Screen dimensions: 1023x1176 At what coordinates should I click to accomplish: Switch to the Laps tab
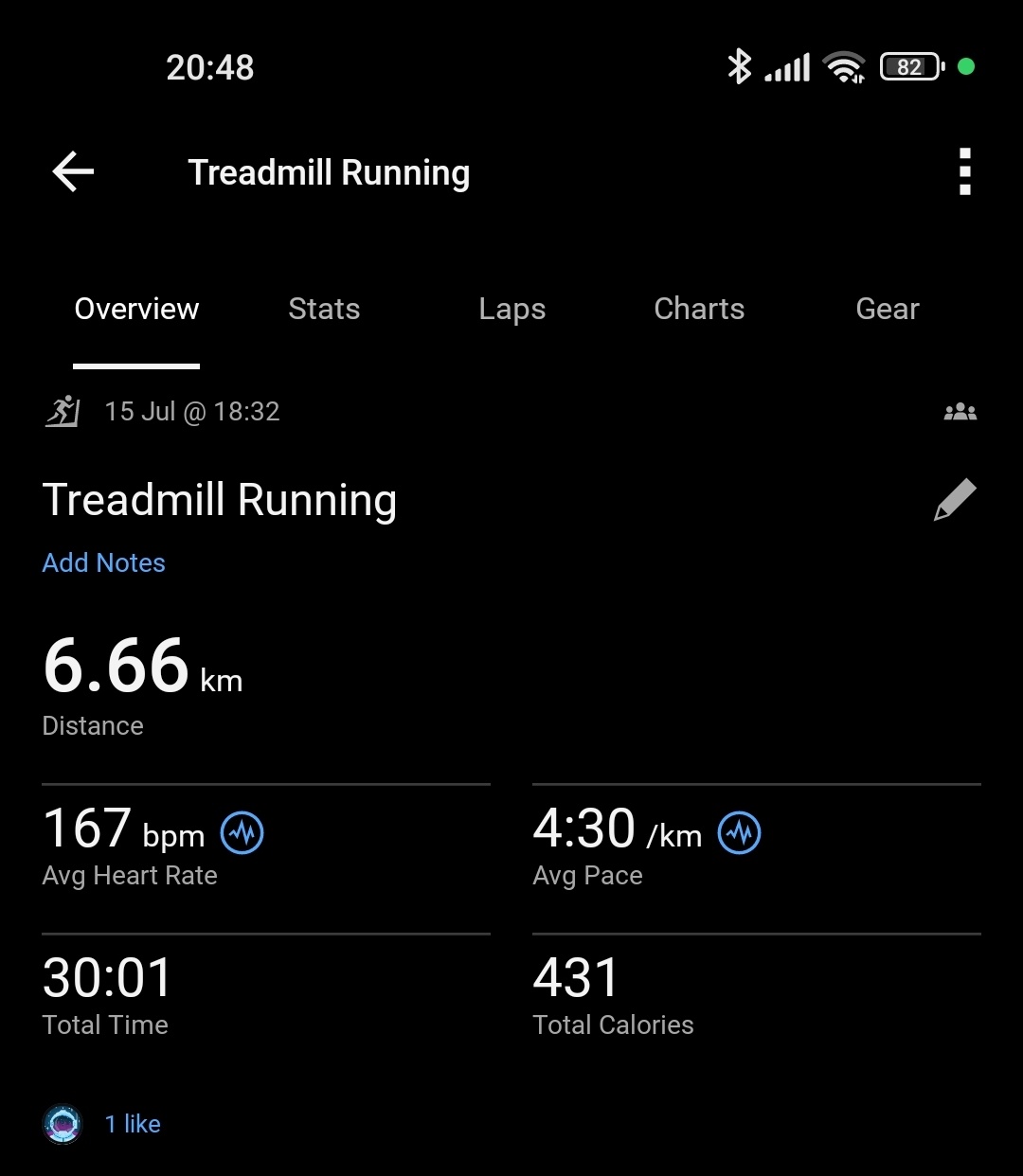pyautogui.click(x=511, y=309)
